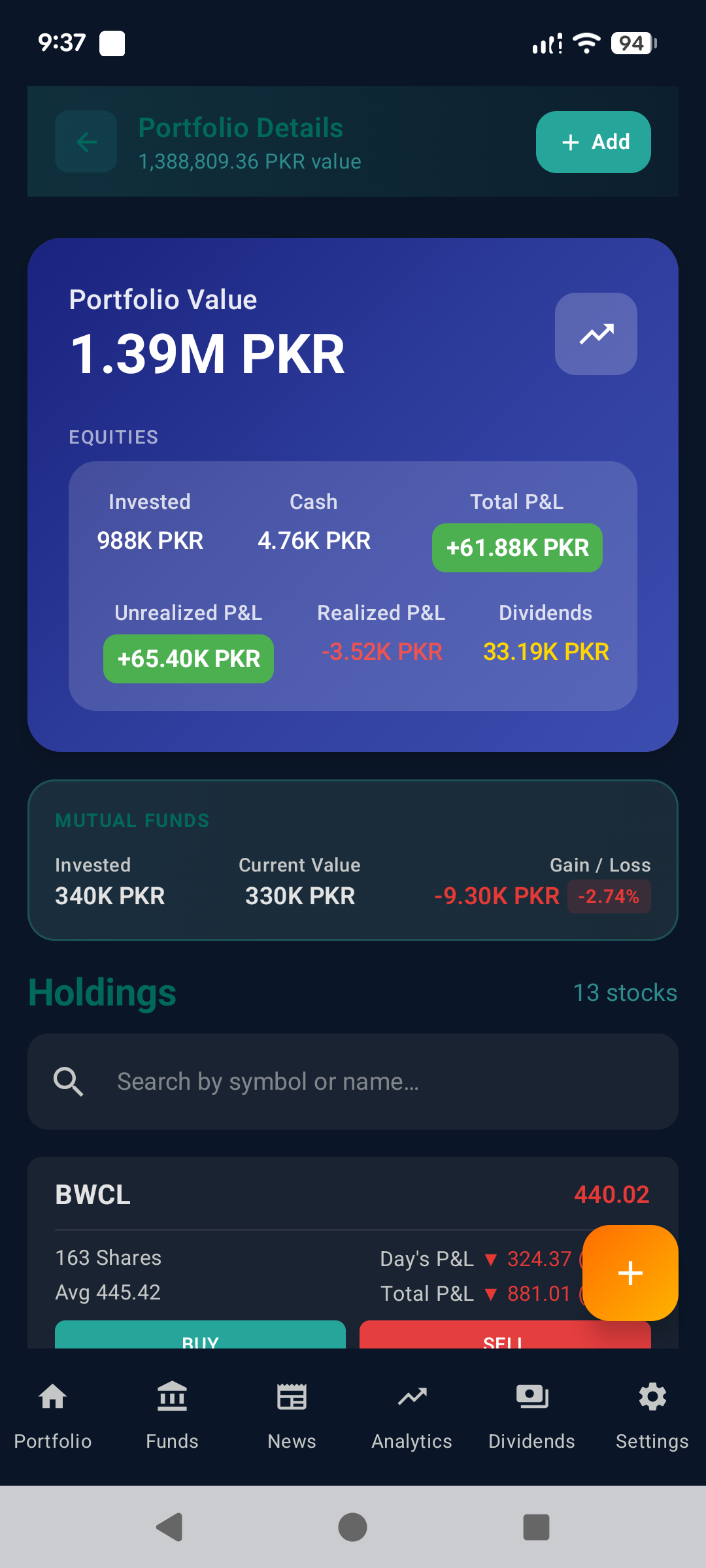Open the portfolio value trend chart icon
Image resolution: width=706 pixels, height=1568 pixels.
(596, 333)
